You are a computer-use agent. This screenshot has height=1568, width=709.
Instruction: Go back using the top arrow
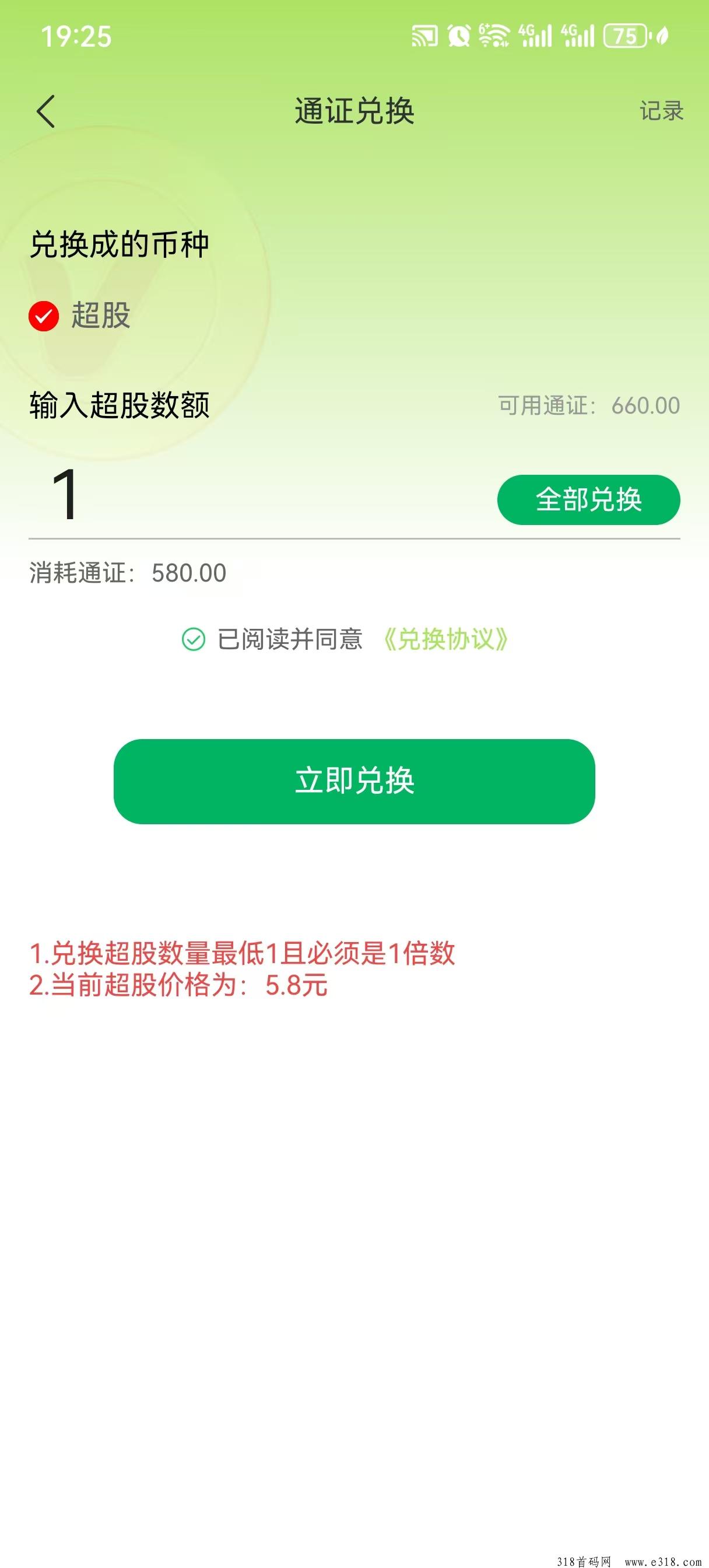coord(45,111)
